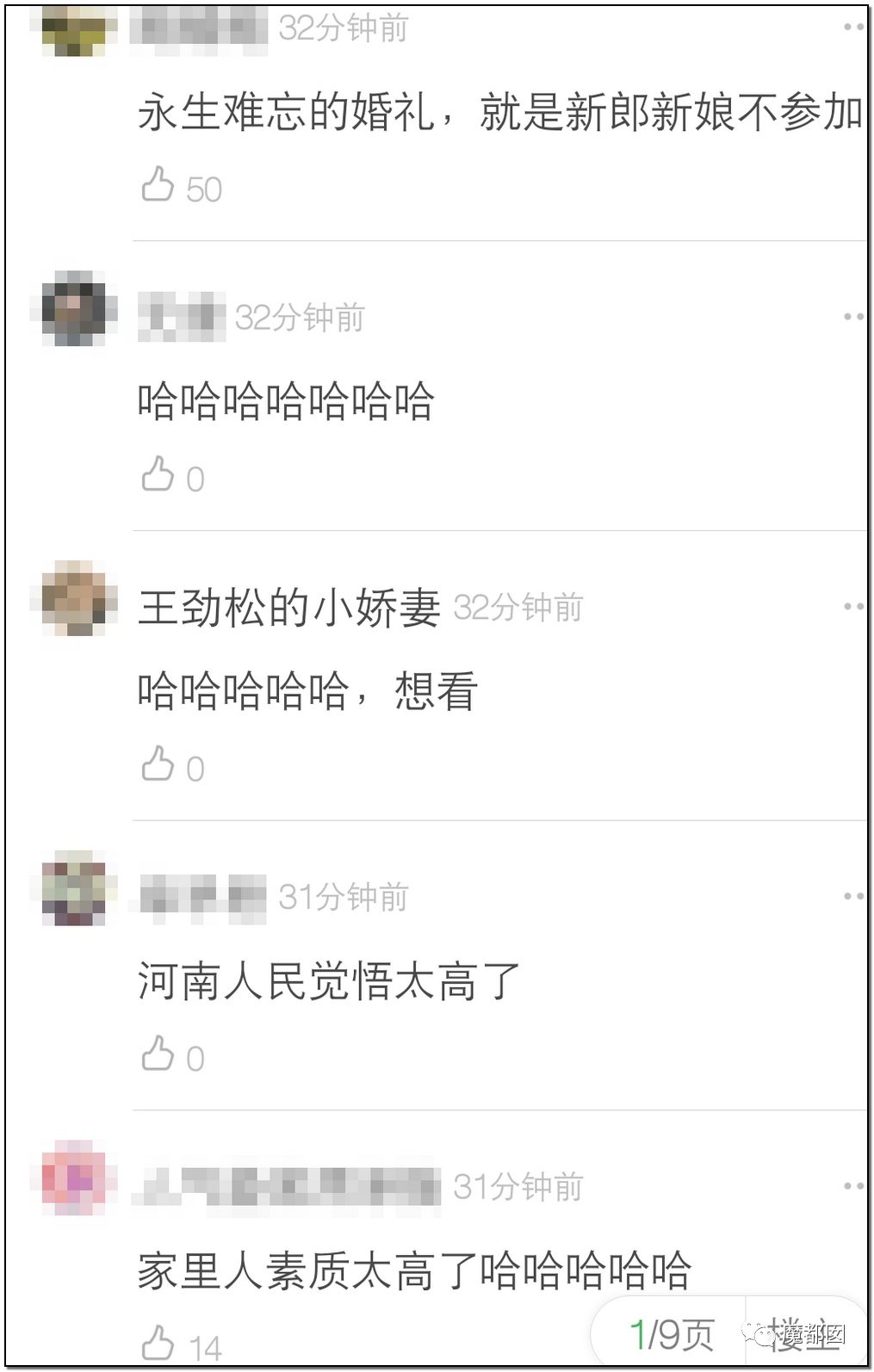Like the comment 河南人民觉悟太高了
Viewport: 874px width, 1372px height.
click(x=158, y=1055)
